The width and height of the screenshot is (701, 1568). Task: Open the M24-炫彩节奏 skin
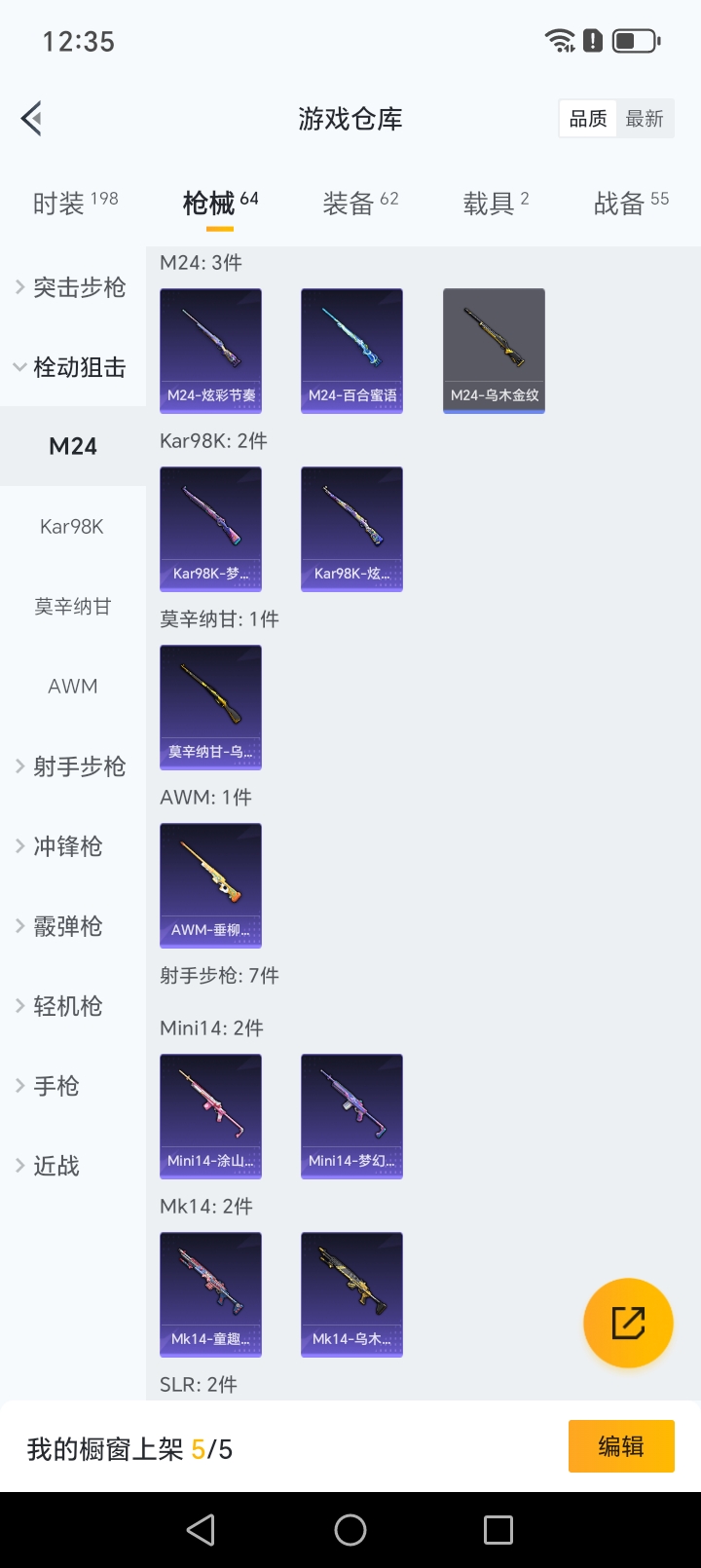[x=211, y=351]
